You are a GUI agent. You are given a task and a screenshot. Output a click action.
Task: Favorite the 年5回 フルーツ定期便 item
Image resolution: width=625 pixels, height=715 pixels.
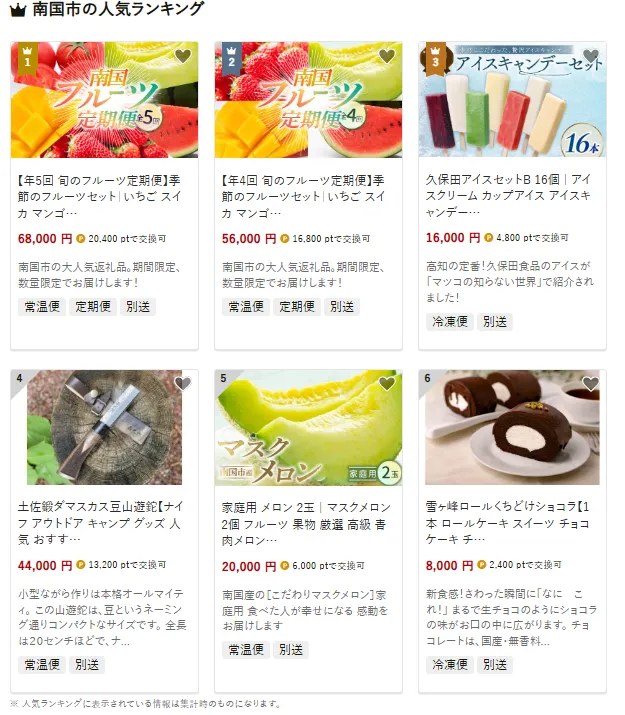(x=183, y=57)
